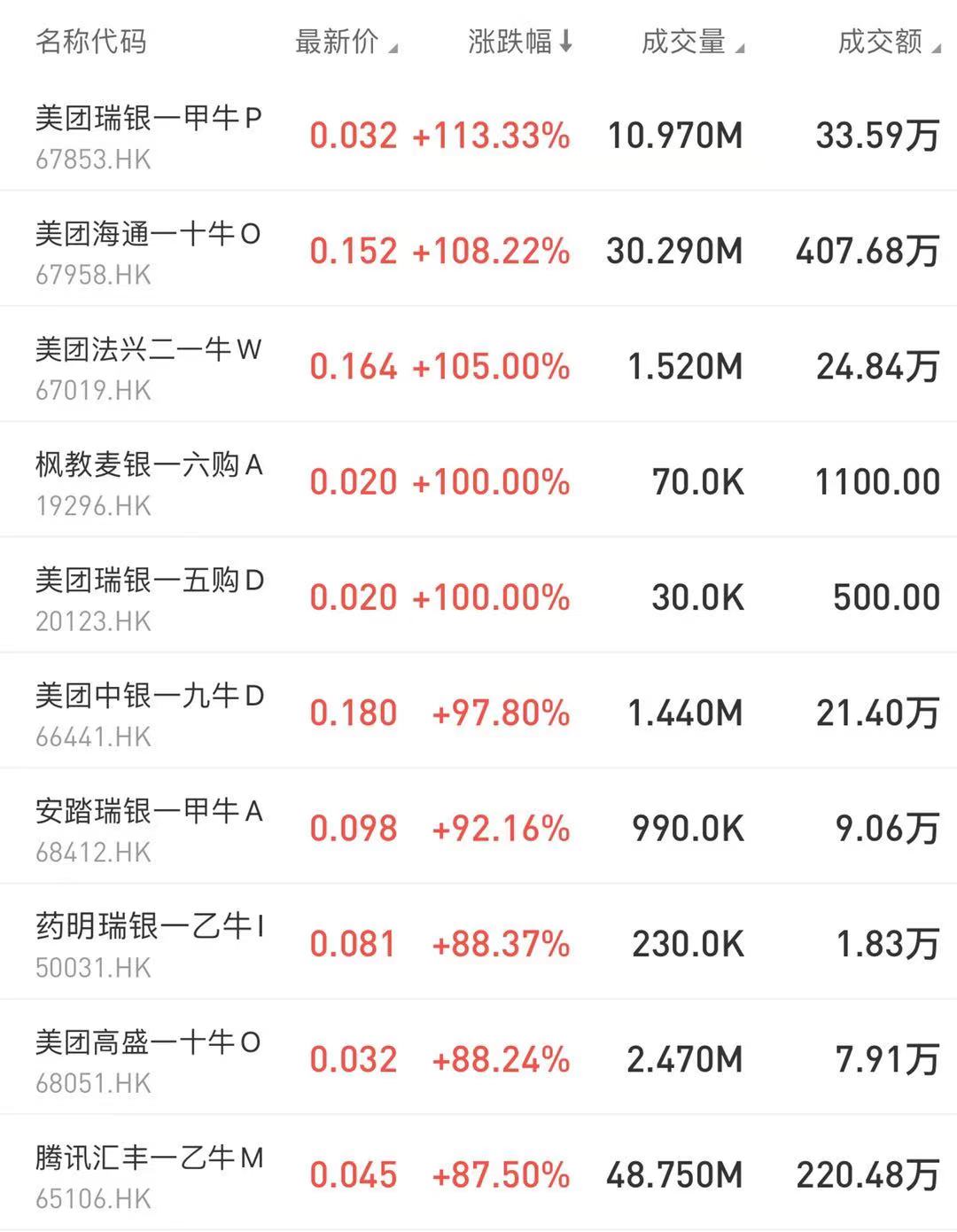Sort the list by 最新价
The width and height of the screenshot is (957, 1232).
pyautogui.click(x=346, y=42)
